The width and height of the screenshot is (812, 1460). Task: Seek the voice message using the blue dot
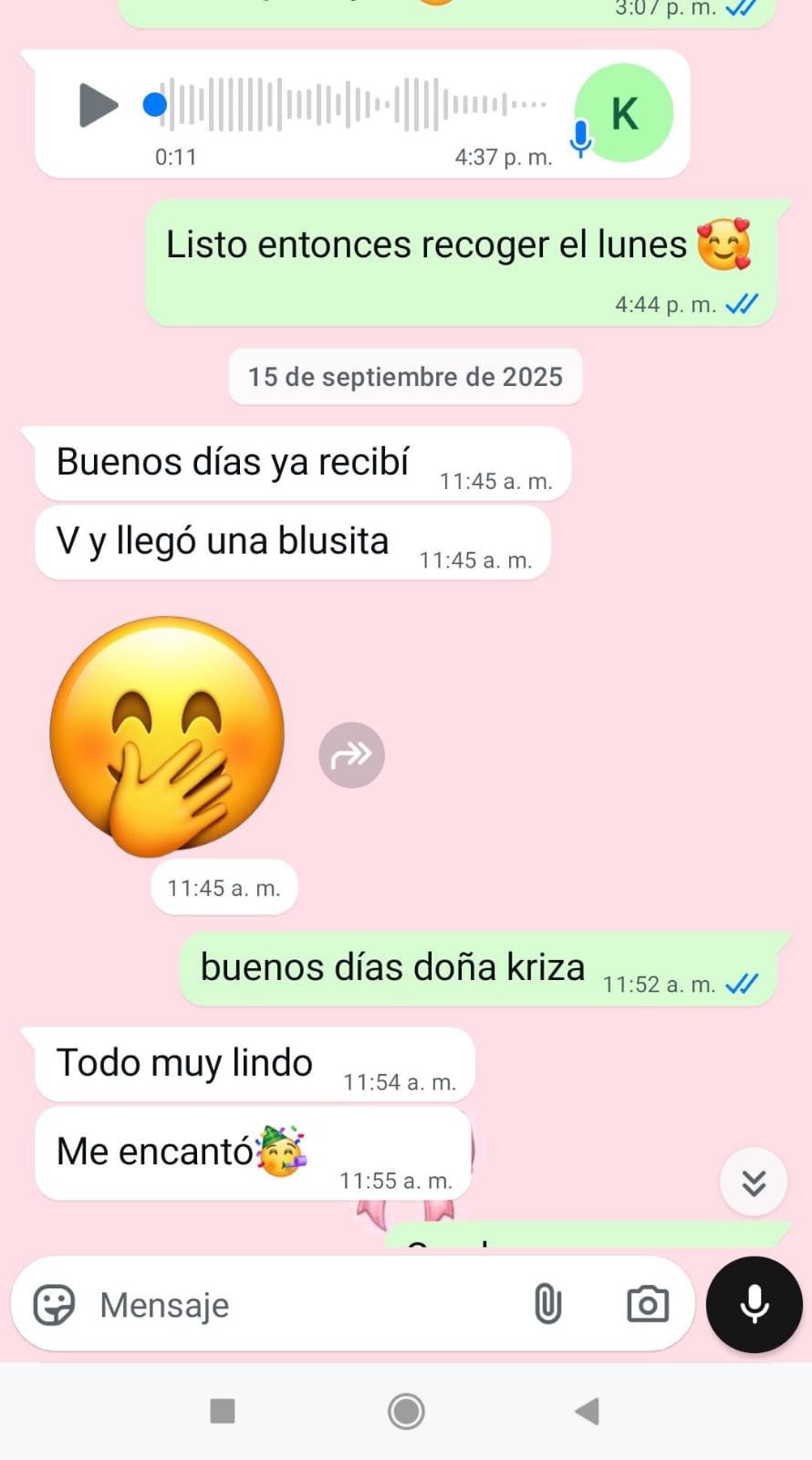pos(155,105)
